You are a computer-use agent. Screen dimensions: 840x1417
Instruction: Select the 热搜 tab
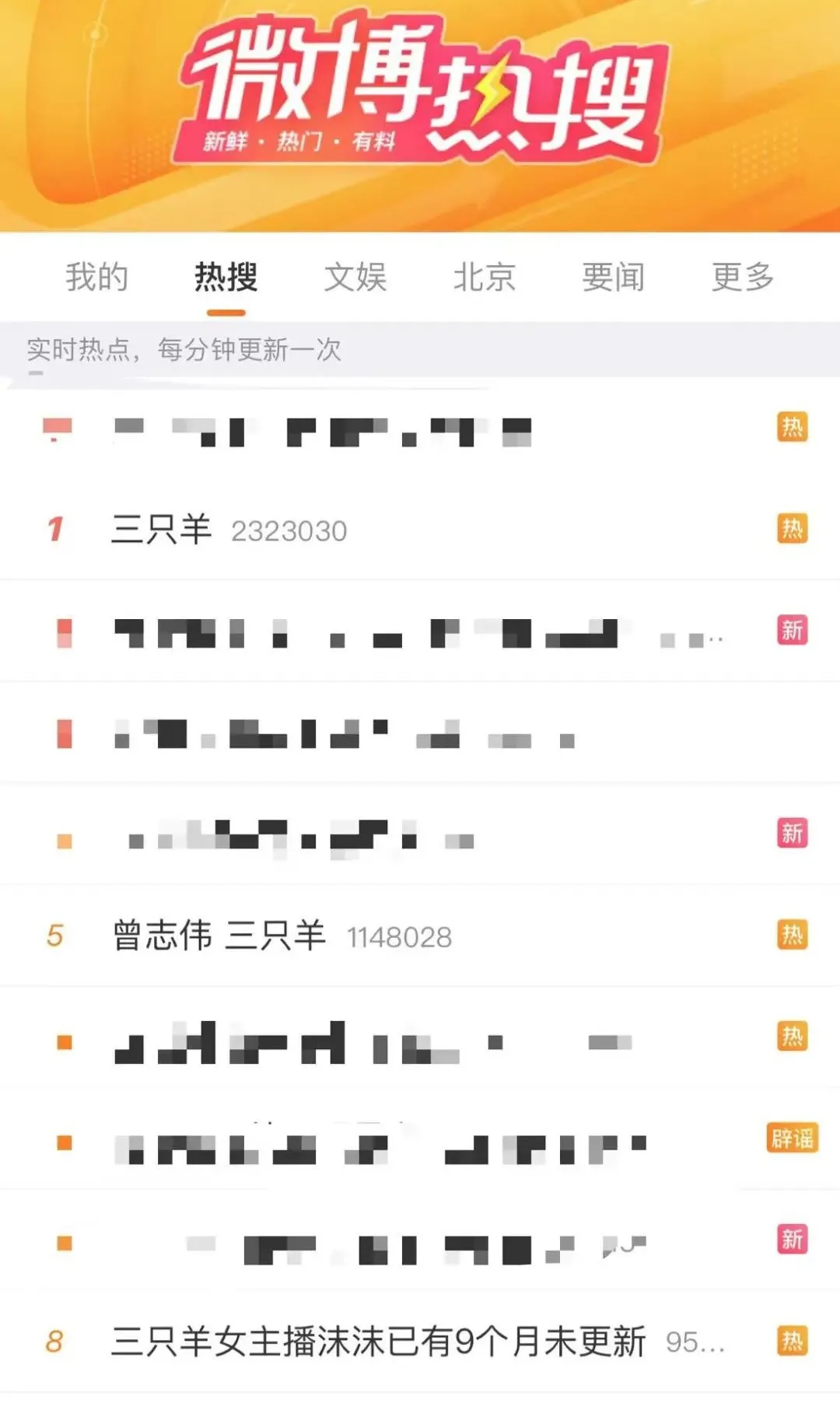pos(226,278)
